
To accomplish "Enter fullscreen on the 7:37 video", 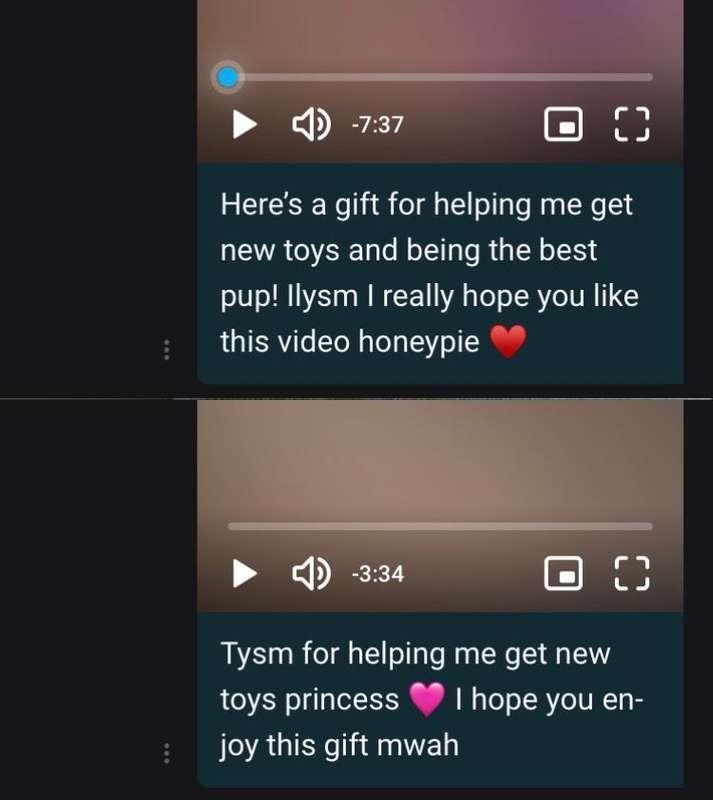I will [x=631, y=125].
